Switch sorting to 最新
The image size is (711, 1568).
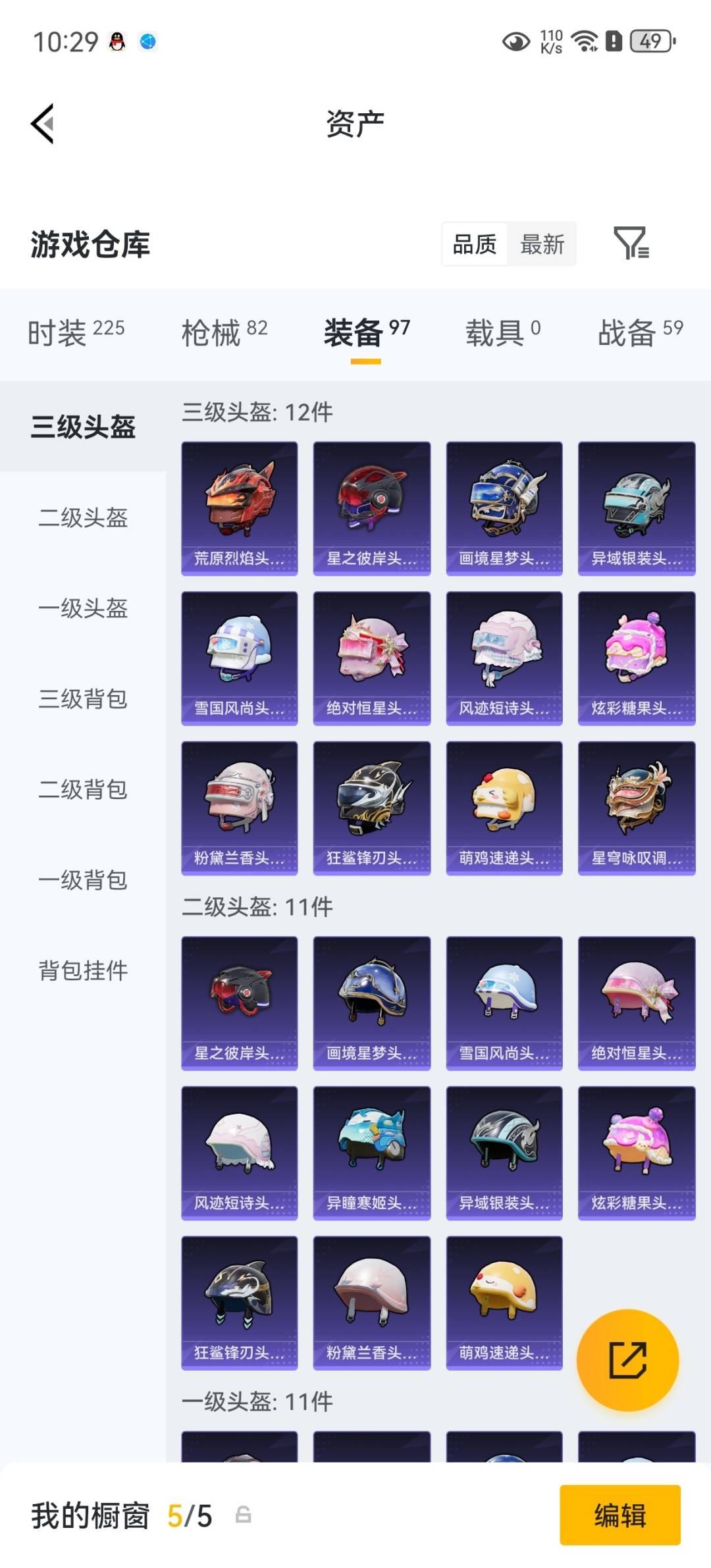point(542,244)
